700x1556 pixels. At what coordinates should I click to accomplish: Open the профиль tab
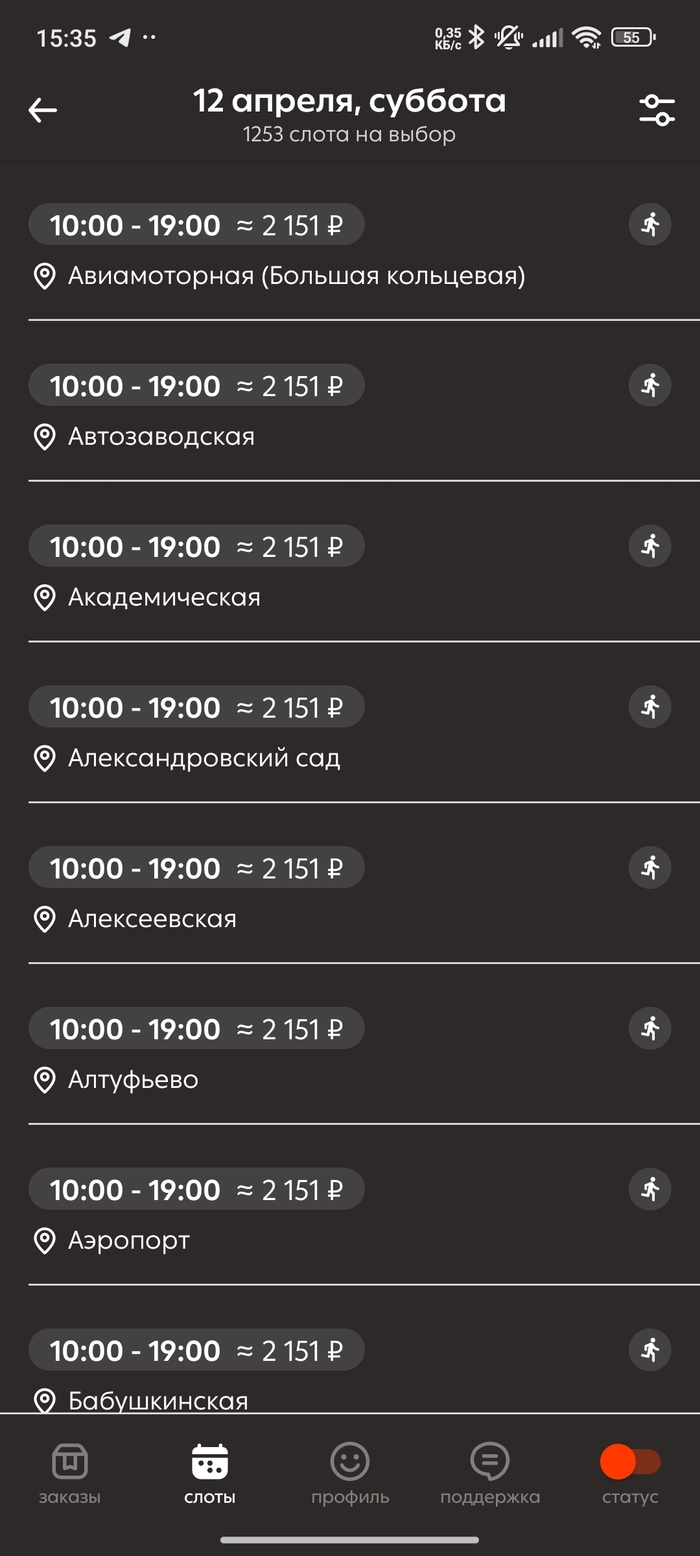click(x=350, y=1474)
